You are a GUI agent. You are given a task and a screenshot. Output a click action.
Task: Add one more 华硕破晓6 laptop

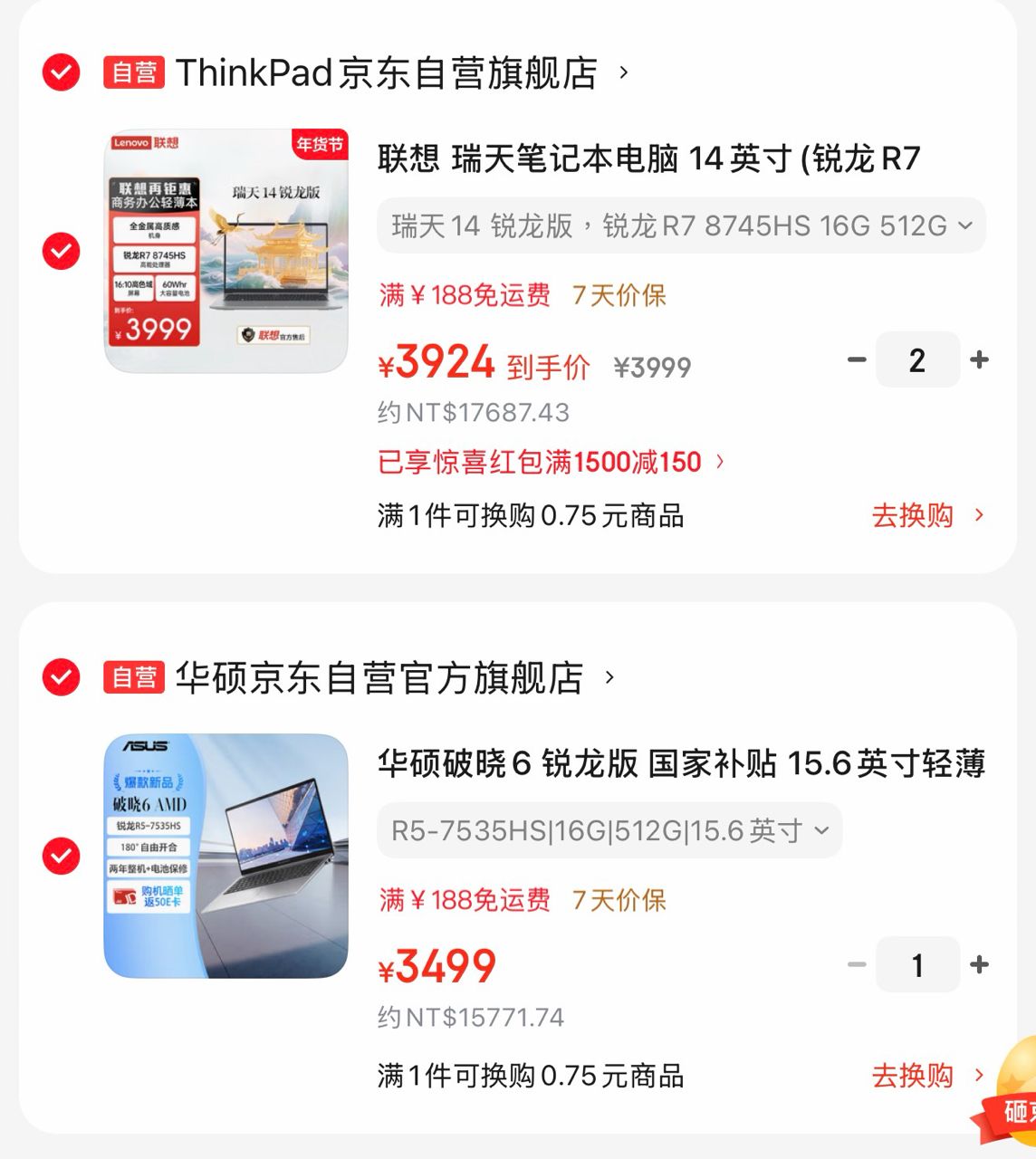[x=979, y=965]
